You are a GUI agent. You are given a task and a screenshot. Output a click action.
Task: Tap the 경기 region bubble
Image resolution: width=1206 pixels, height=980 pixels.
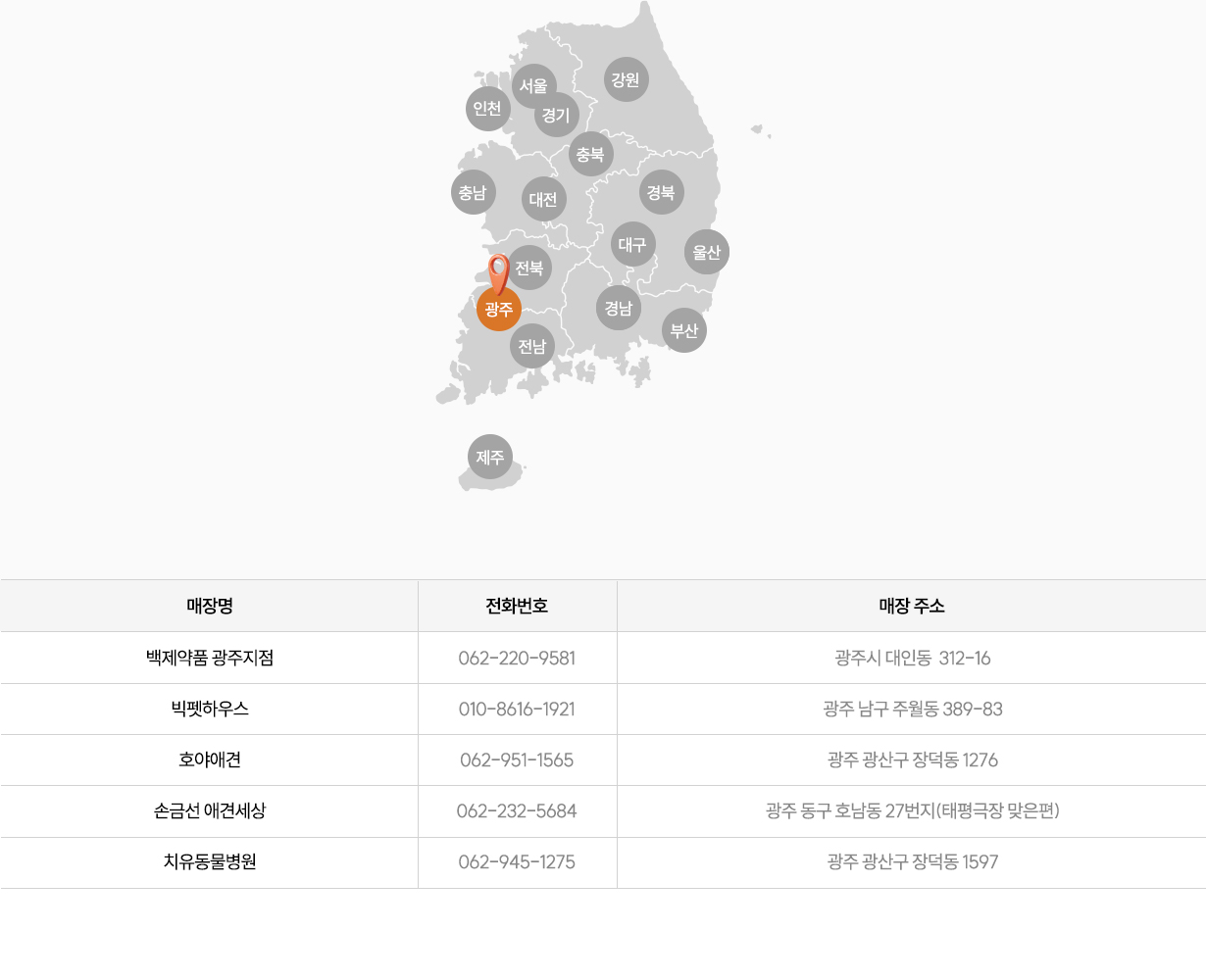(558, 117)
